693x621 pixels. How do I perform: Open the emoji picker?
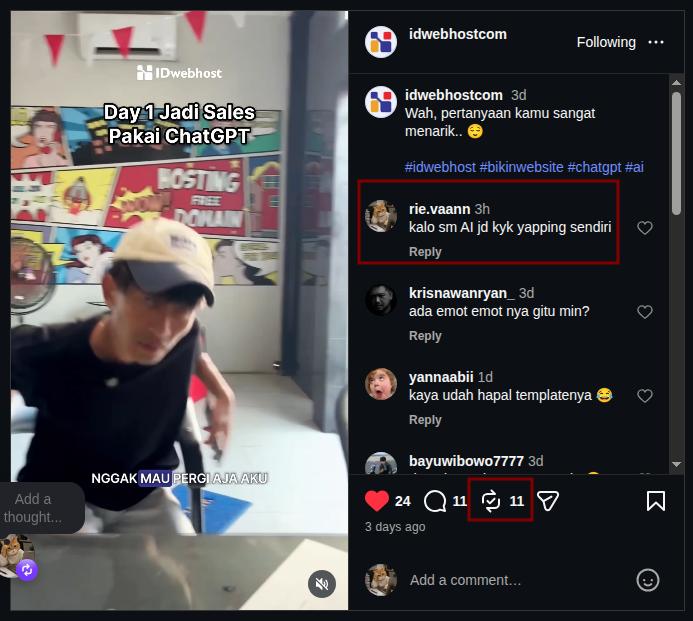(647, 580)
